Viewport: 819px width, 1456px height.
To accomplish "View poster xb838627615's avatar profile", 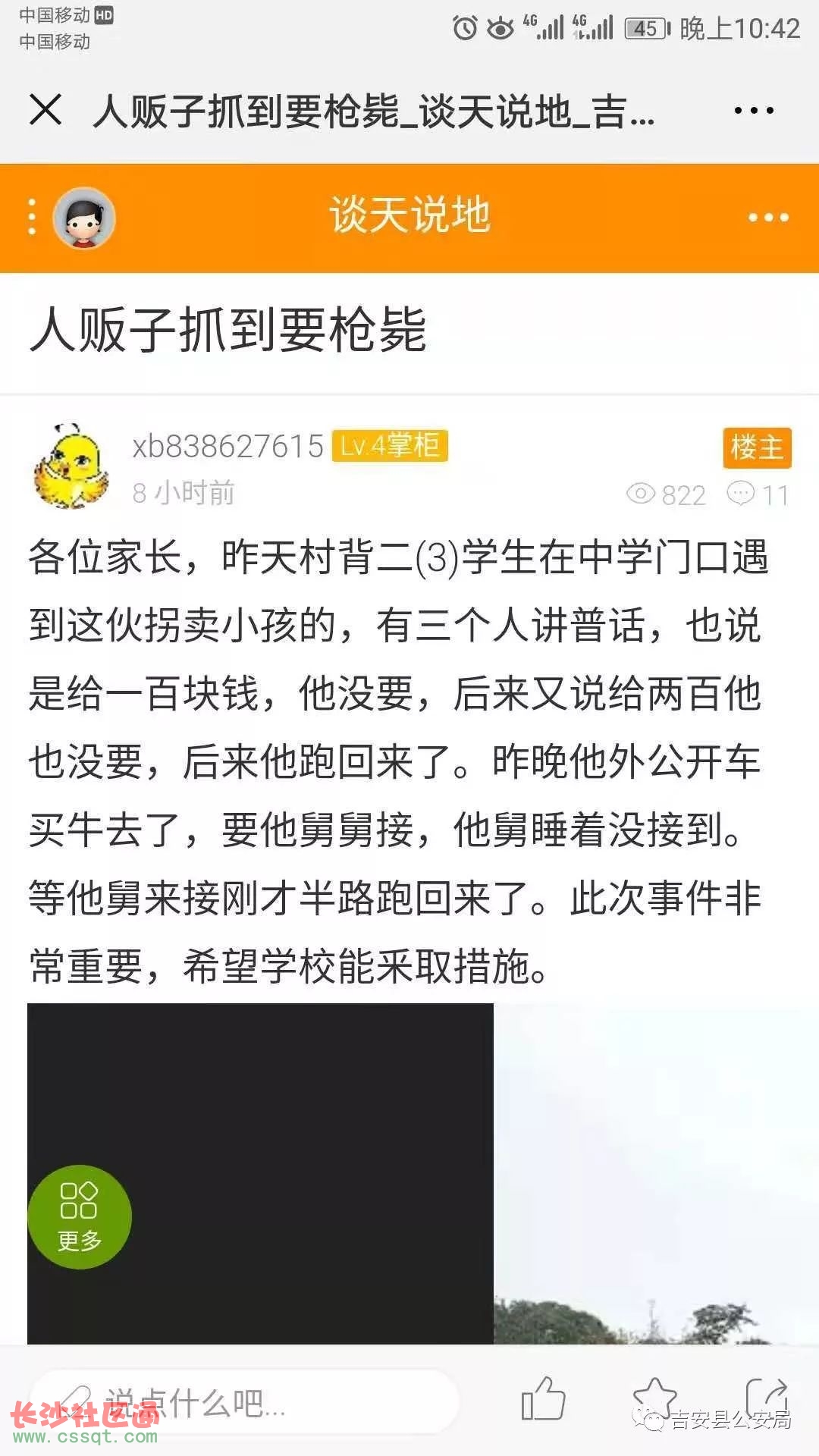I will click(71, 466).
